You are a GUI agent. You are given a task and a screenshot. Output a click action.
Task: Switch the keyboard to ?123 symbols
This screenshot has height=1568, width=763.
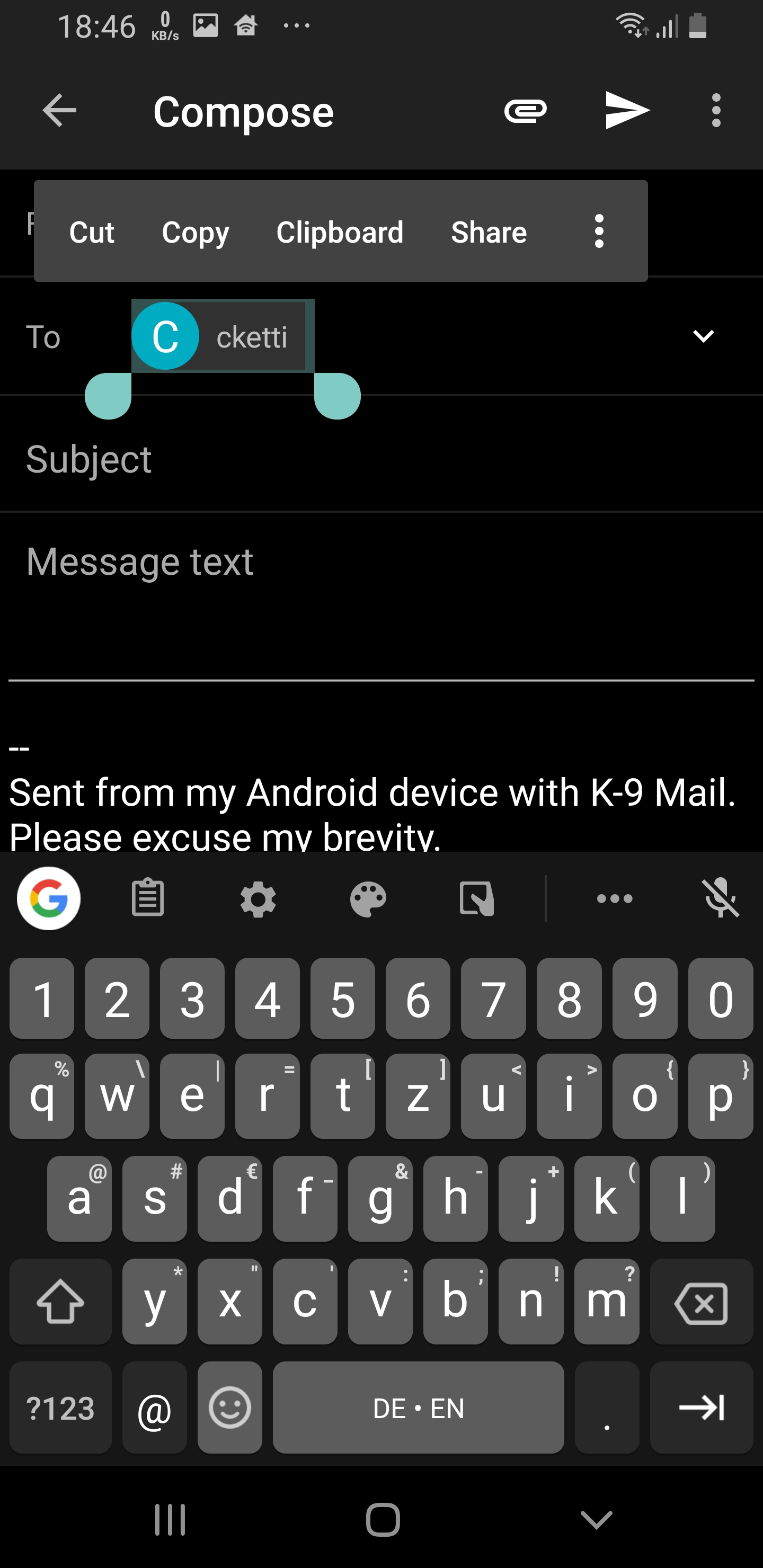(60, 1408)
